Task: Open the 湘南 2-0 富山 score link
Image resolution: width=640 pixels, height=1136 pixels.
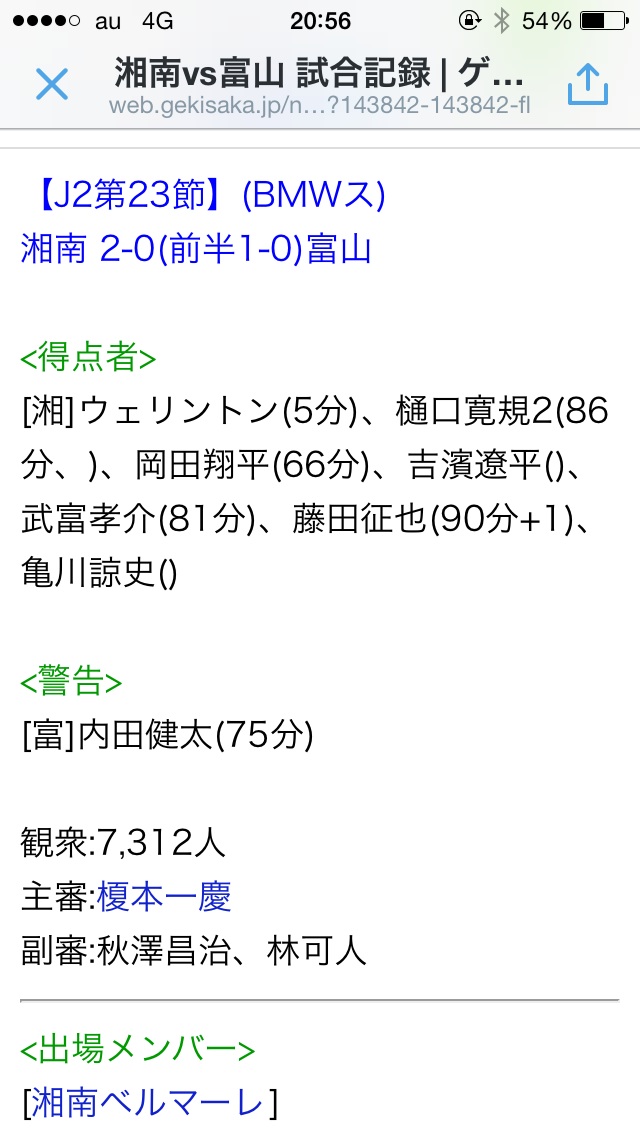Action: tap(196, 250)
